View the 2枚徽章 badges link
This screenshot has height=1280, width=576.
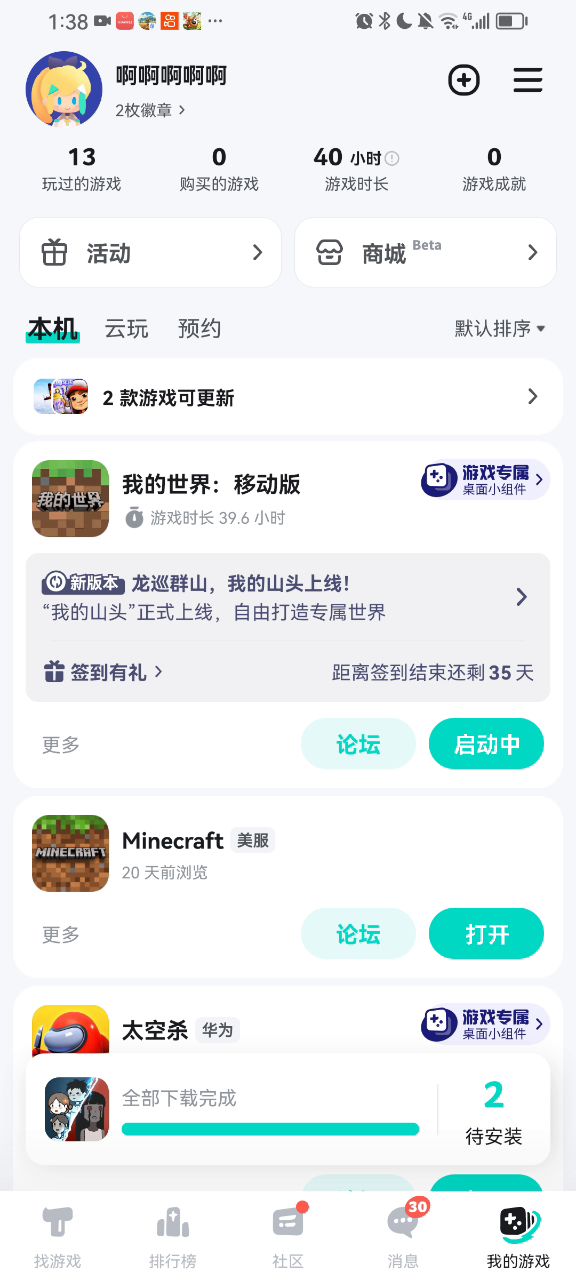point(151,110)
